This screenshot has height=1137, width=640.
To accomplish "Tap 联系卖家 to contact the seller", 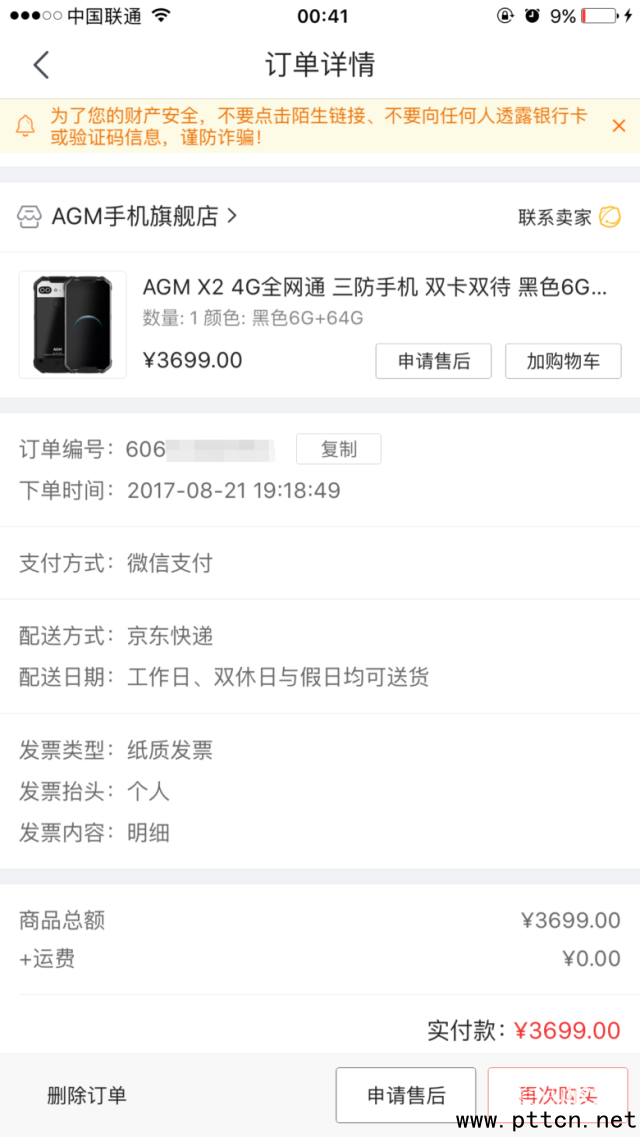I will [x=568, y=217].
